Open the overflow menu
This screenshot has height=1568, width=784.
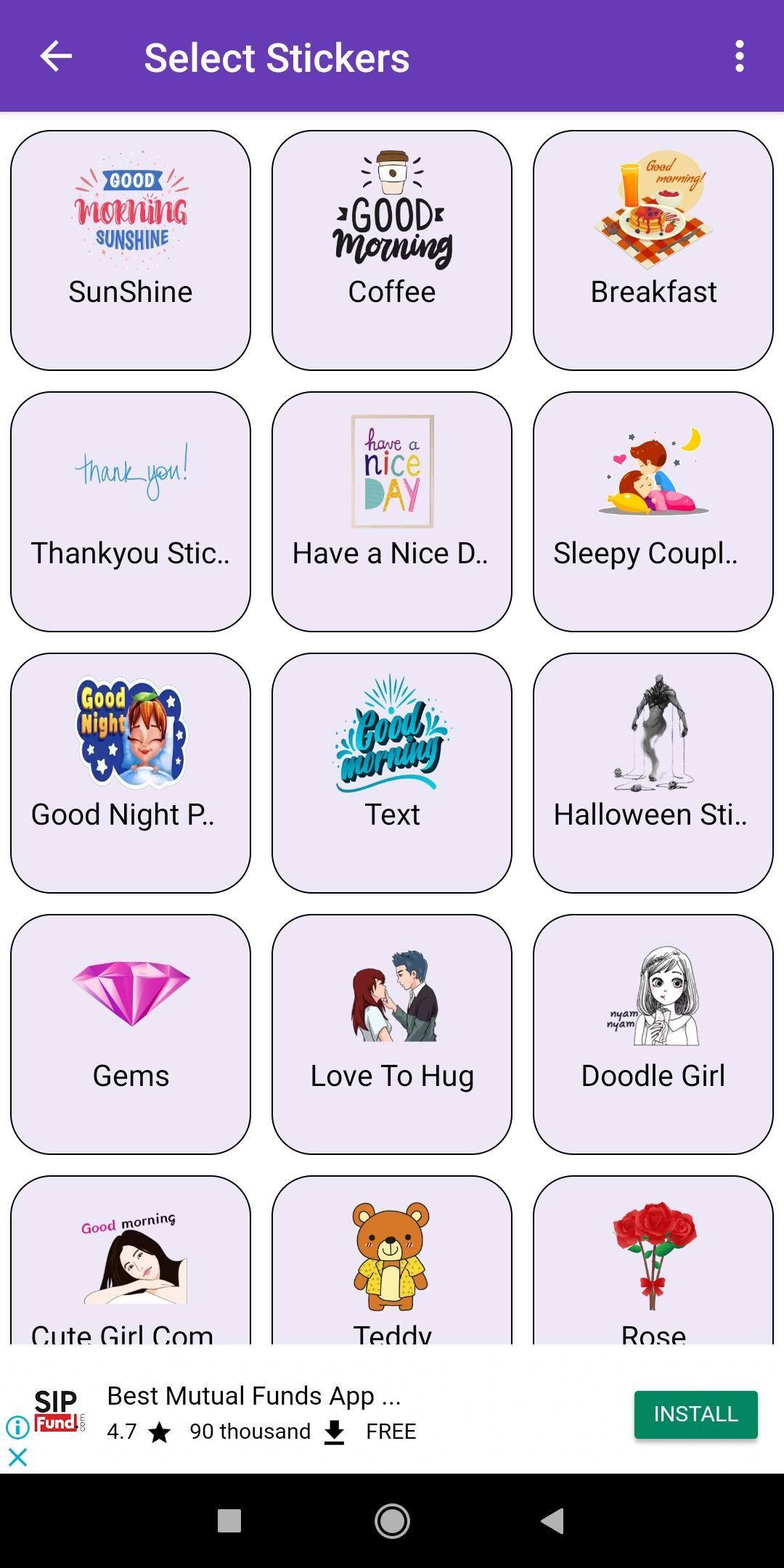pos(739,57)
